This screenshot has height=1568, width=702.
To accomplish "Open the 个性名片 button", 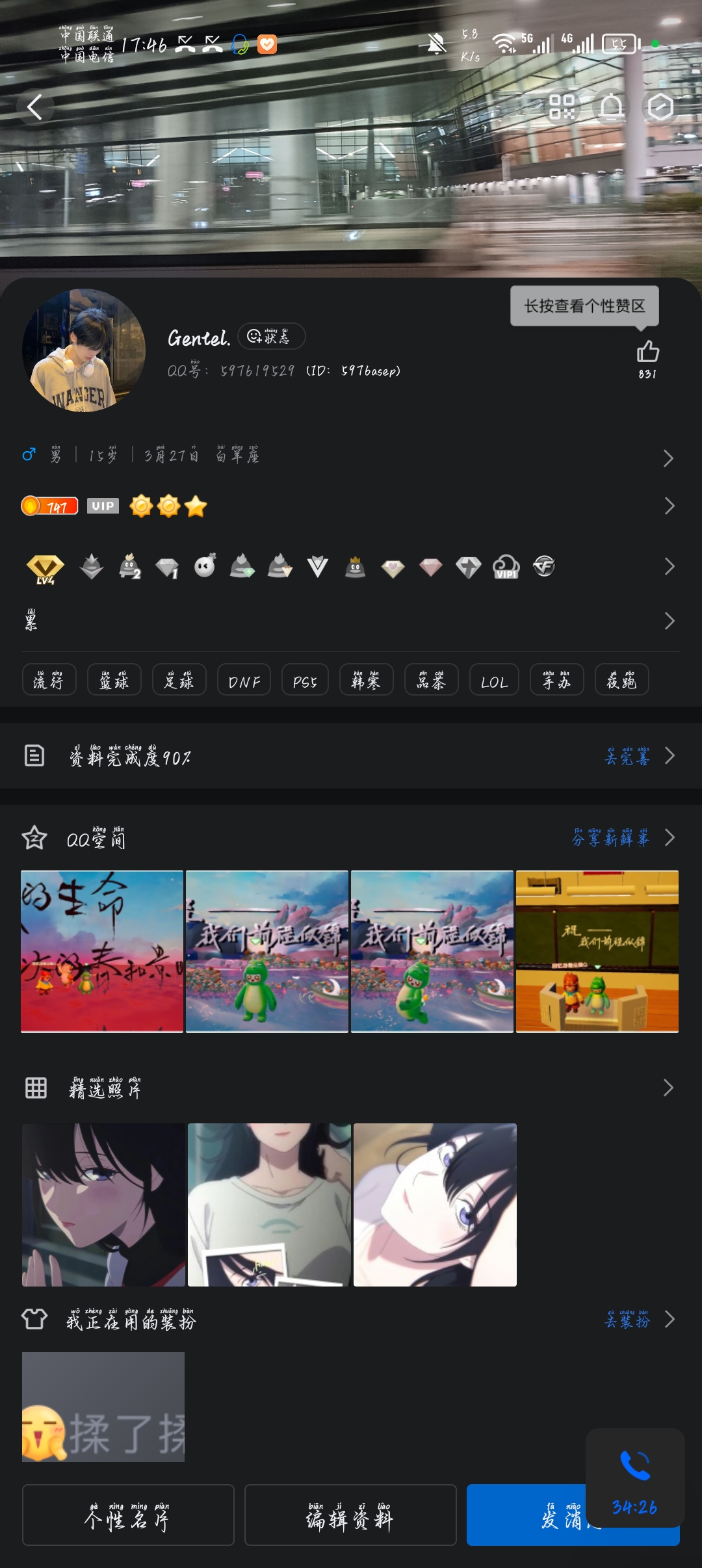I will 128,1515.
